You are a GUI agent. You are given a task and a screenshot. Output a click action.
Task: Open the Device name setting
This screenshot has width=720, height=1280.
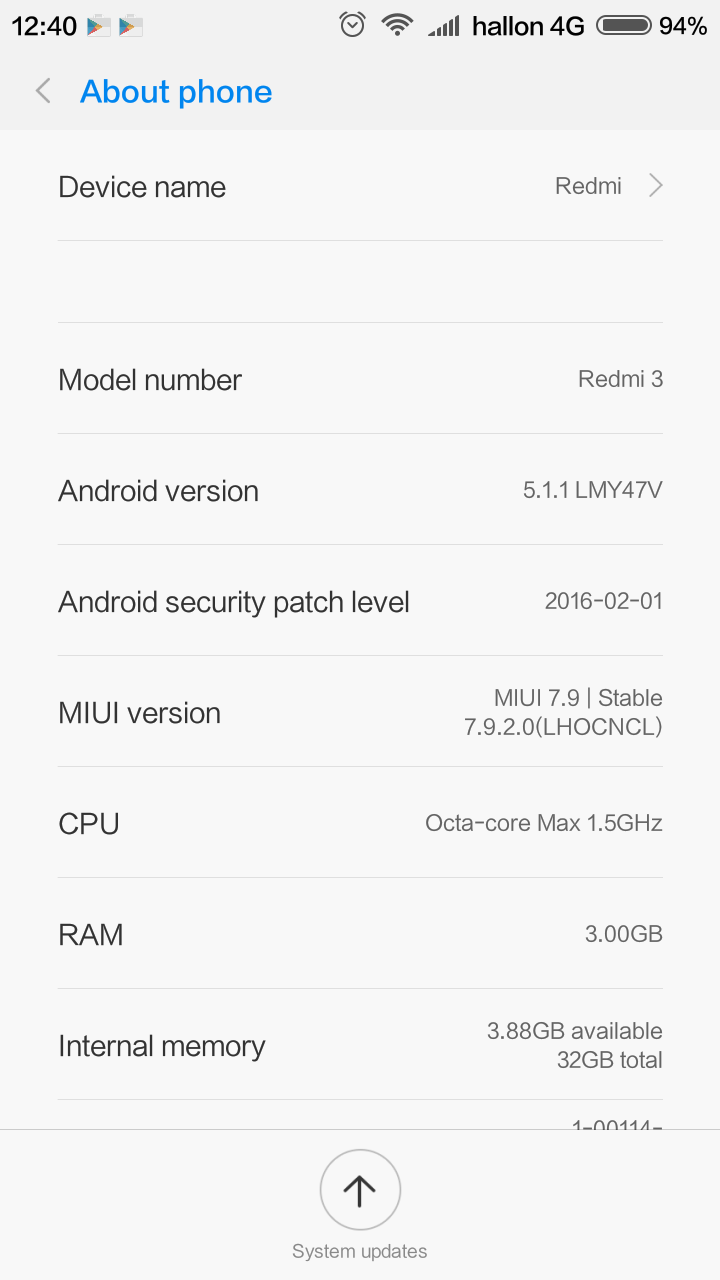(x=360, y=186)
